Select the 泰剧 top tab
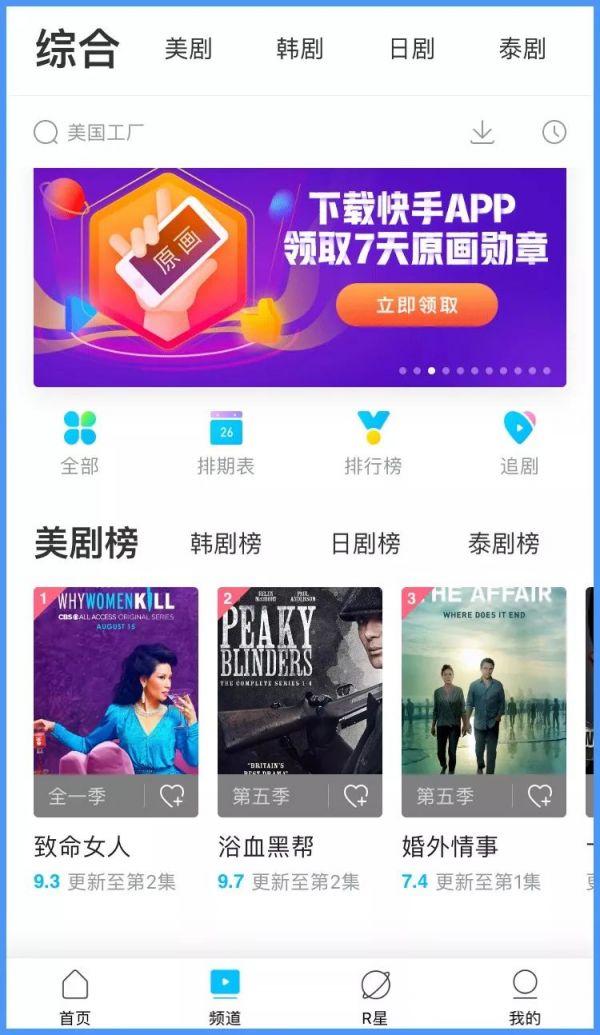Screen dimensions: 600x1035 coord(522,49)
